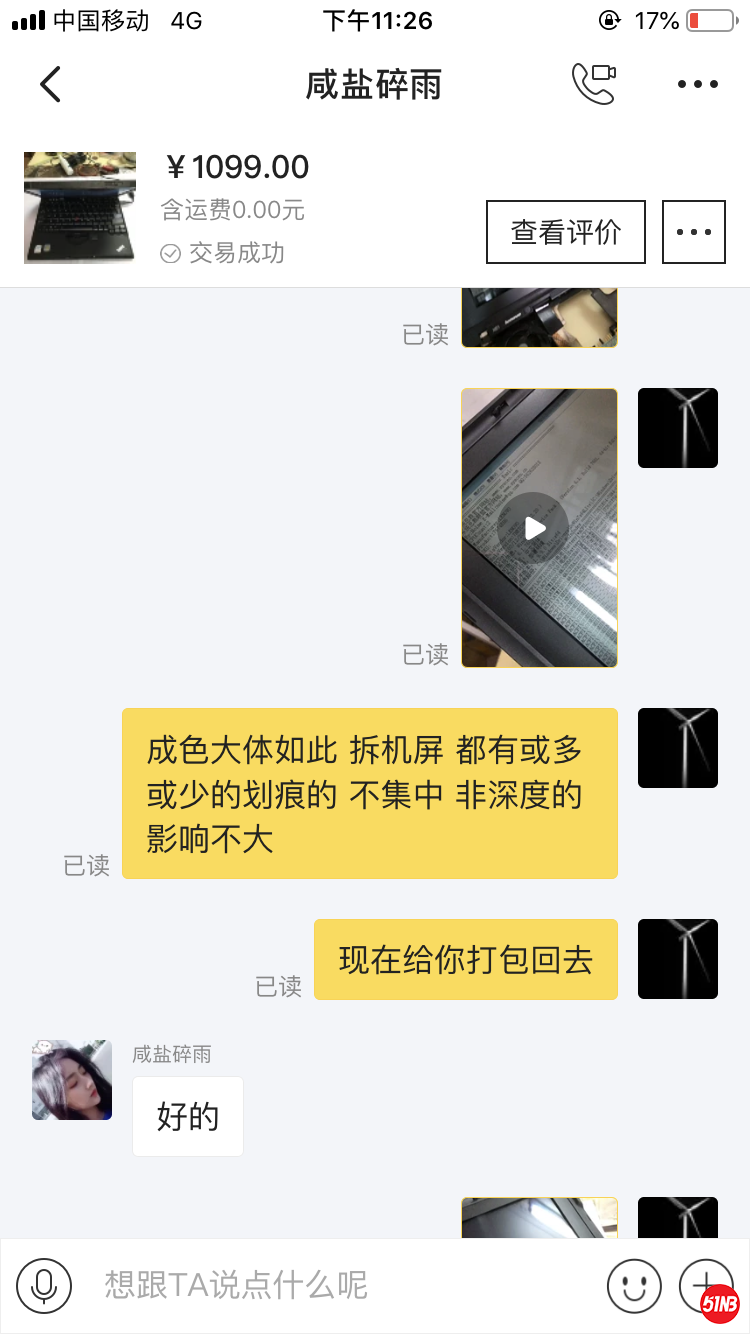Open the emoji picker

pyautogui.click(x=634, y=1285)
